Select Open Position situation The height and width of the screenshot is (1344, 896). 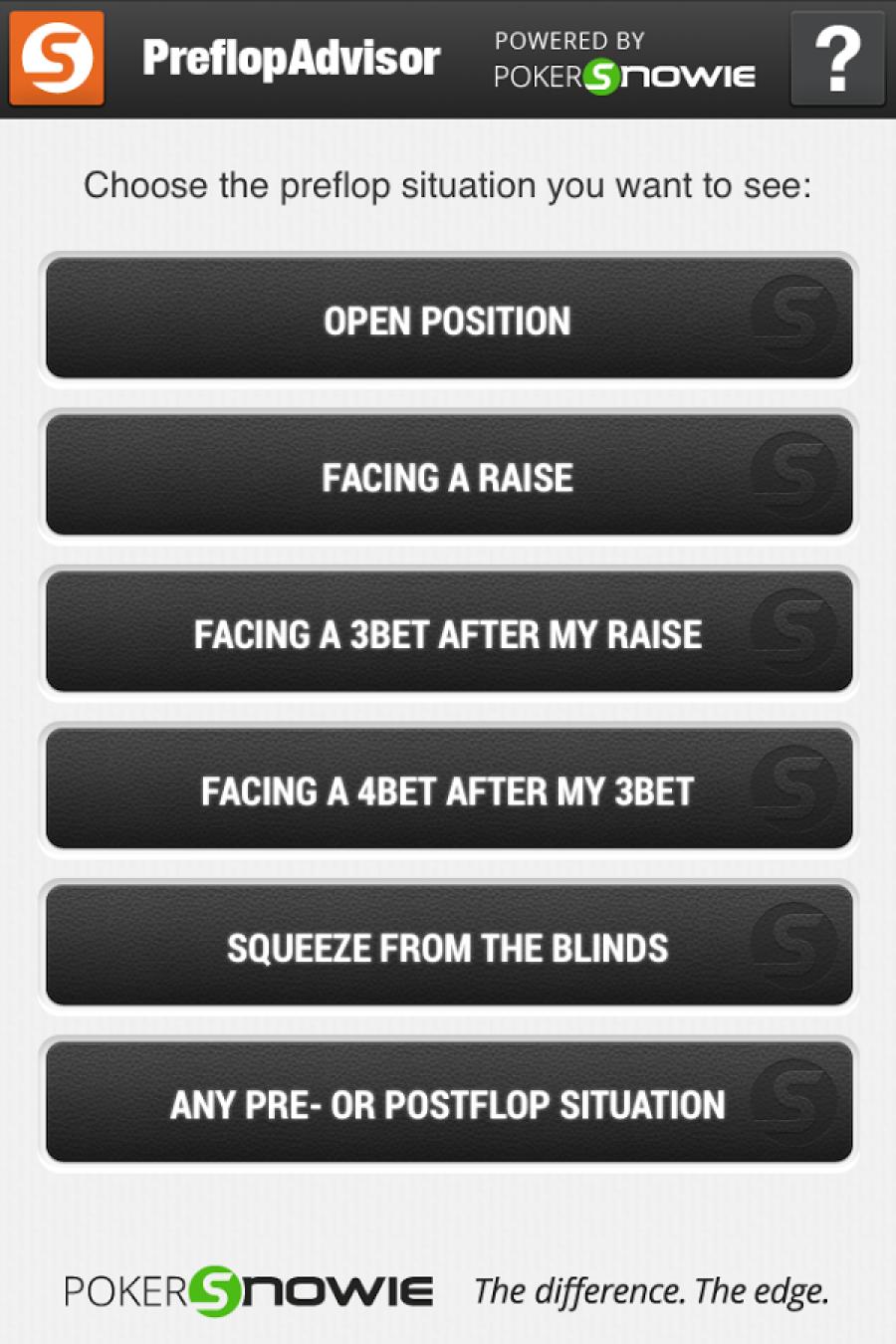pos(449,320)
